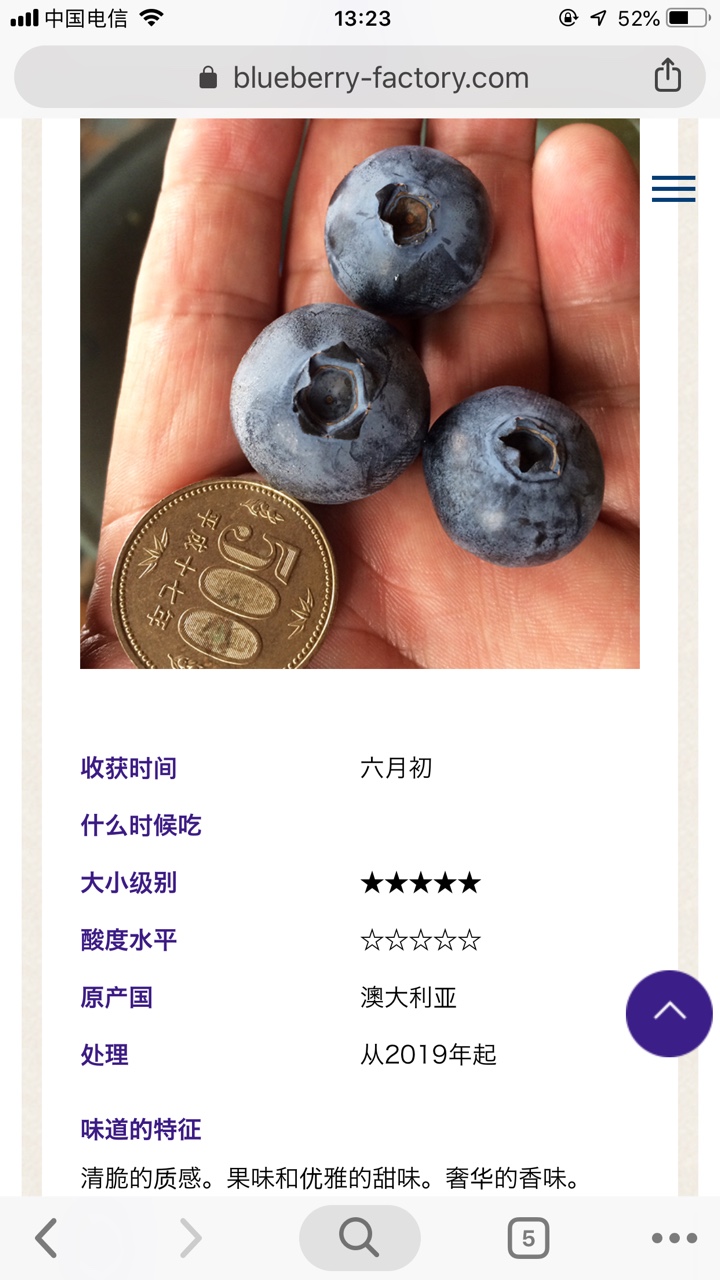Tap the blueberry-factory.com address bar
Viewport: 720px width, 1280px height.
(360, 77)
